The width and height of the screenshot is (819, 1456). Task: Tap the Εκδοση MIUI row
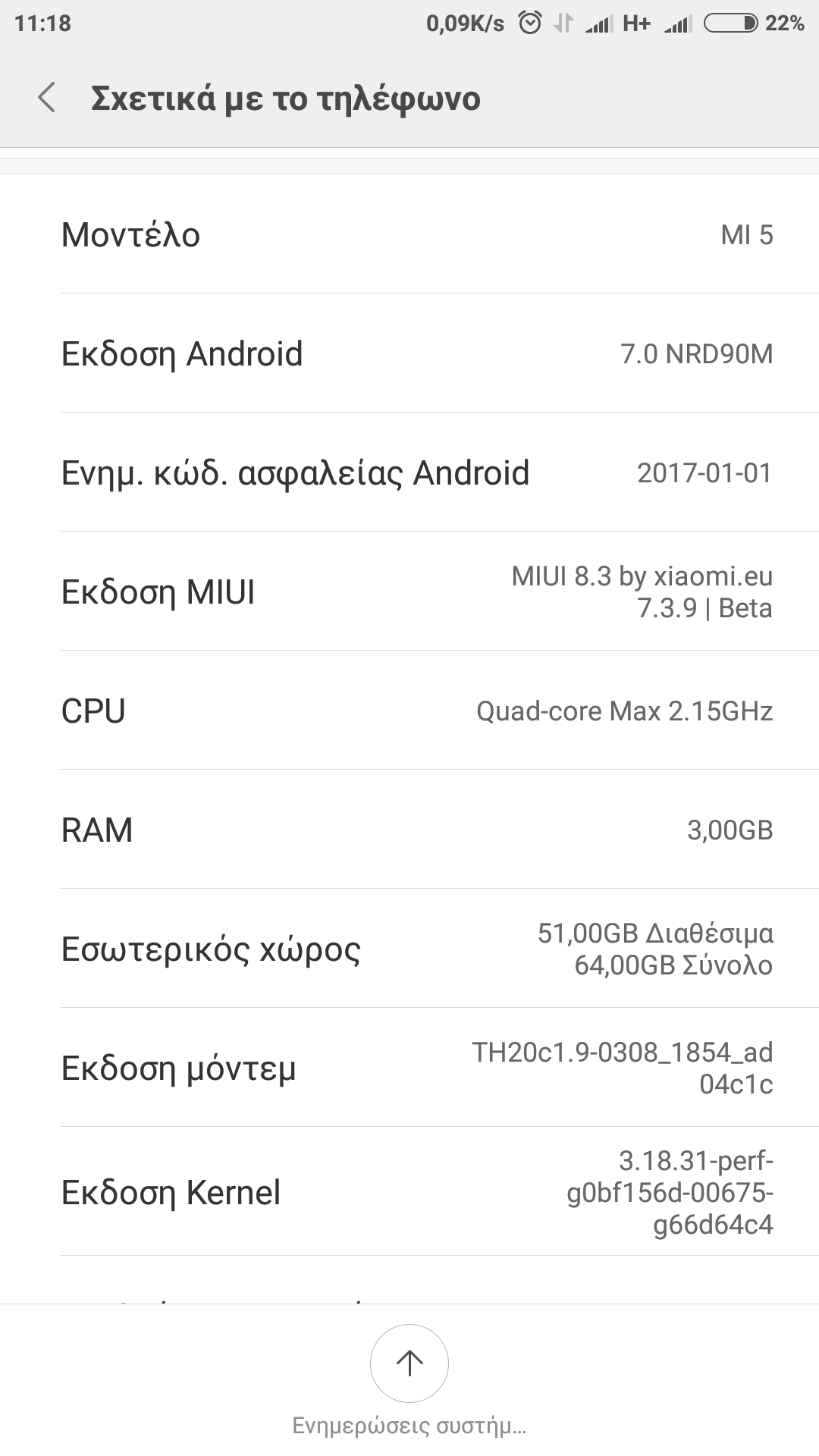pyautogui.click(x=409, y=592)
